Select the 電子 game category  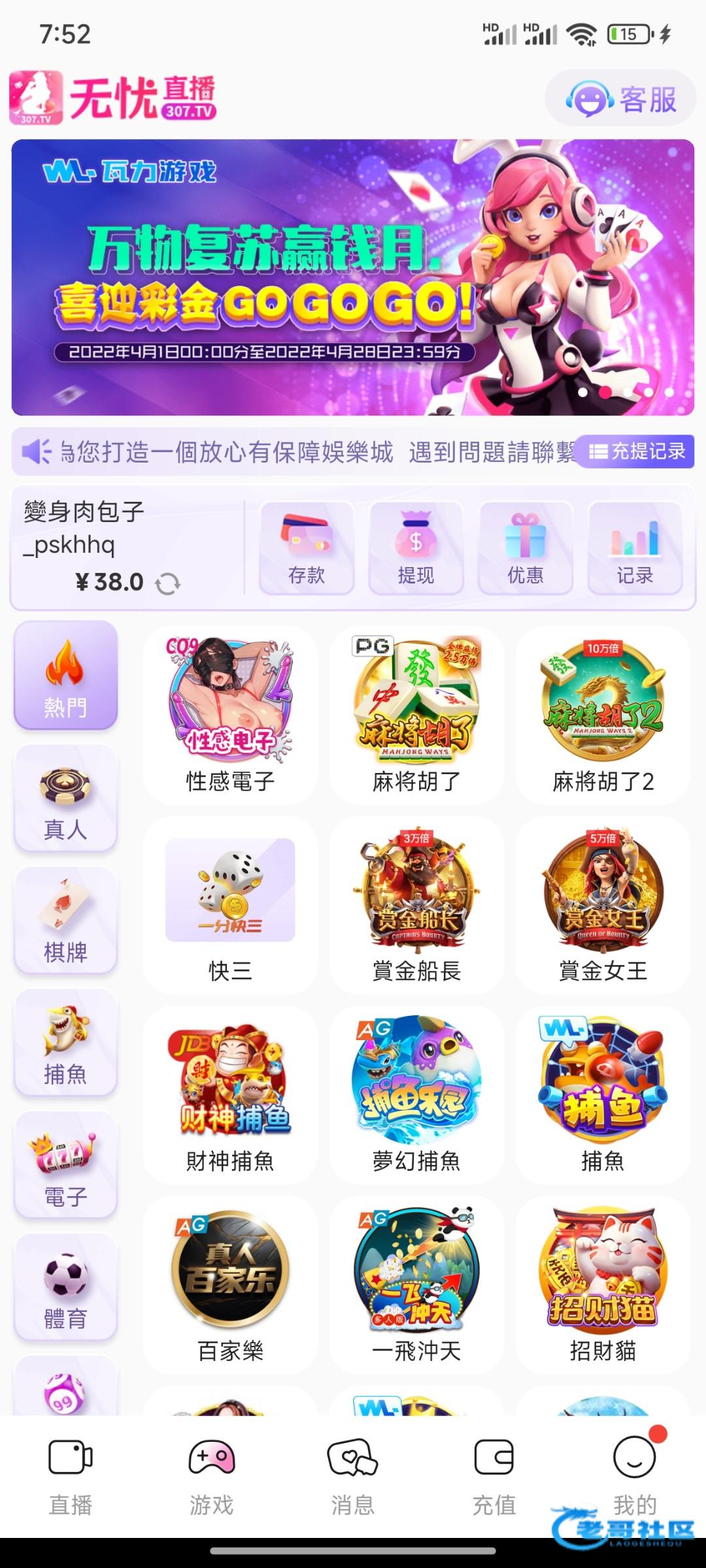(x=65, y=1165)
